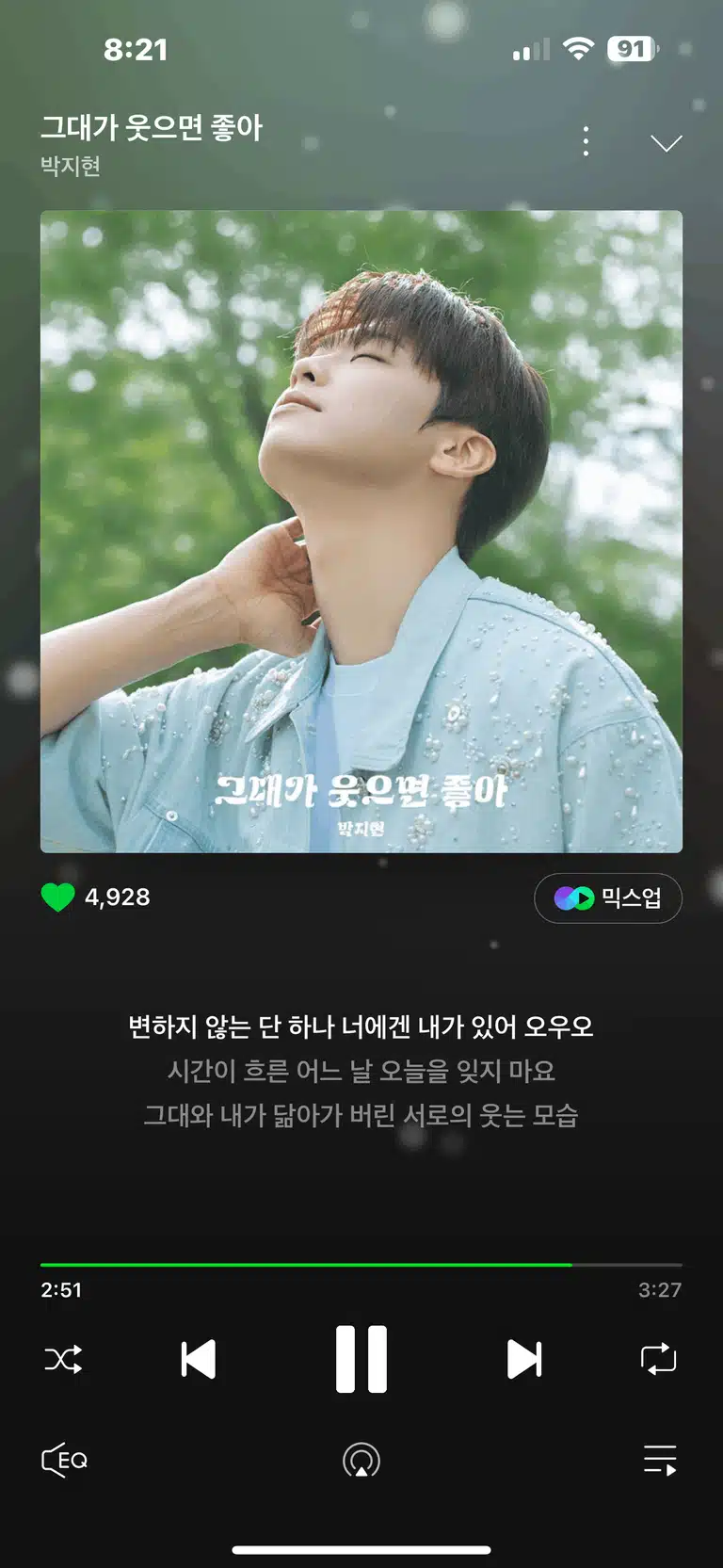This screenshot has width=723, height=1568.
Task: Open full lyrics from the highlighted lyric line
Action: (361, 1026)
